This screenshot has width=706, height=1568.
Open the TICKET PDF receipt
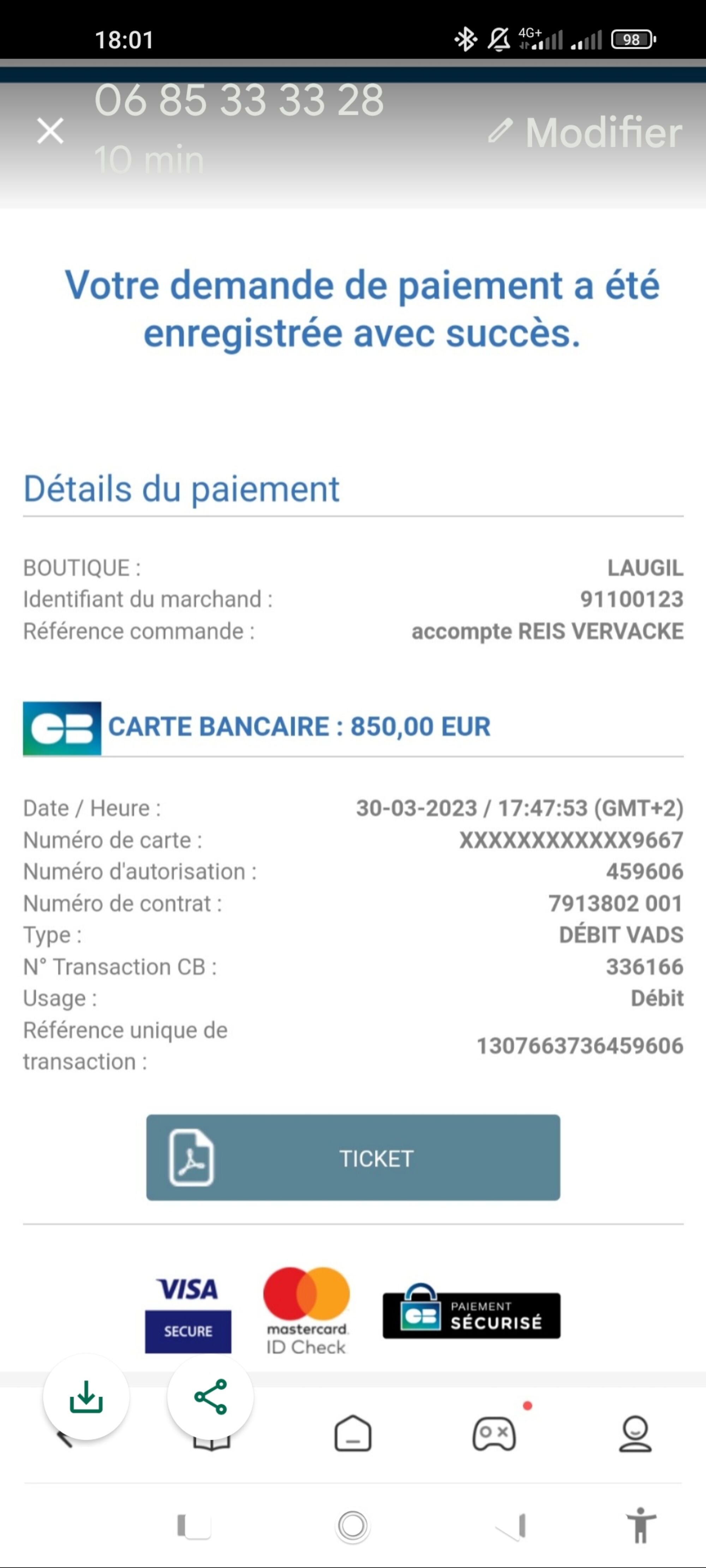click(353, 1157)
